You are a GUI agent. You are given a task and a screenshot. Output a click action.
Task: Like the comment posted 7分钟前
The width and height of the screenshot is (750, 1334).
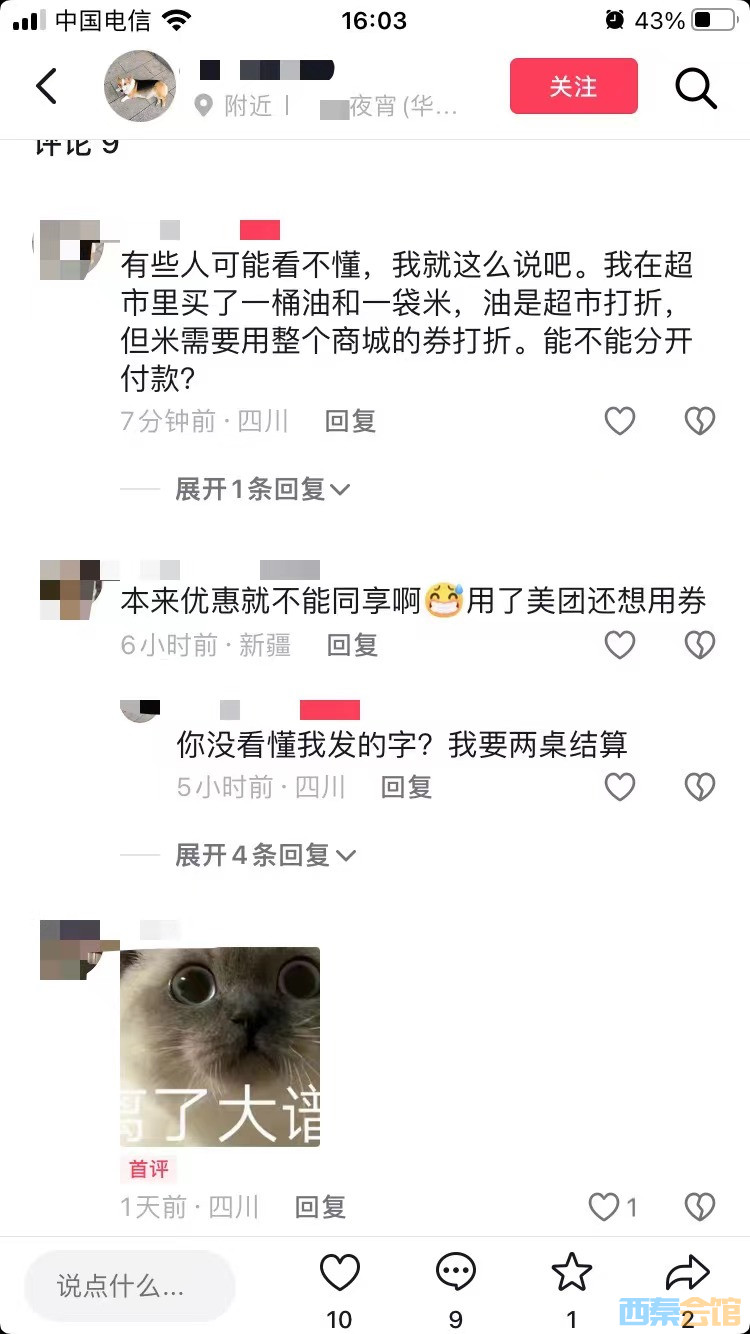[620, 421]
